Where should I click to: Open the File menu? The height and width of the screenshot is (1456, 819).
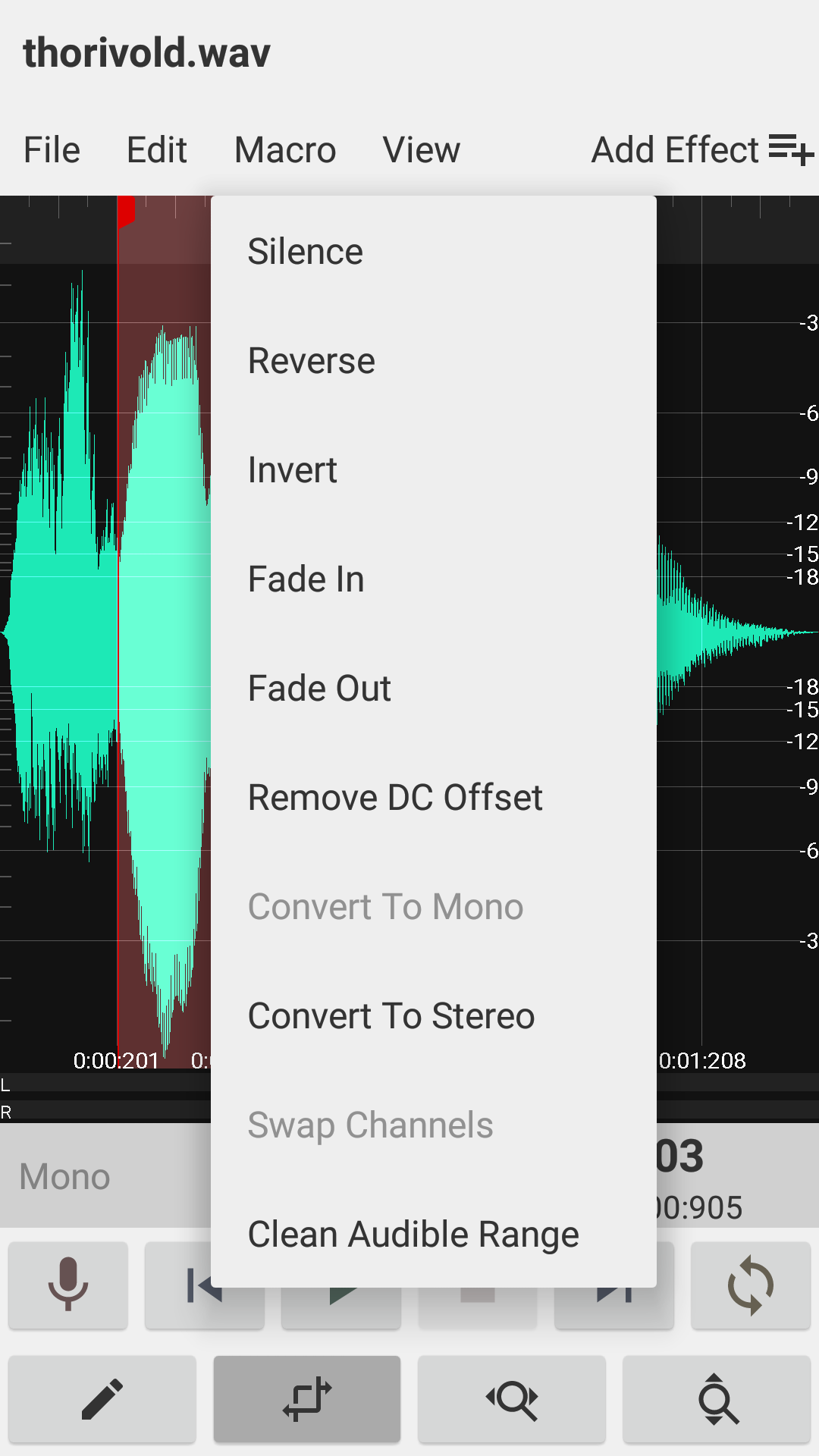coord(52,149)
